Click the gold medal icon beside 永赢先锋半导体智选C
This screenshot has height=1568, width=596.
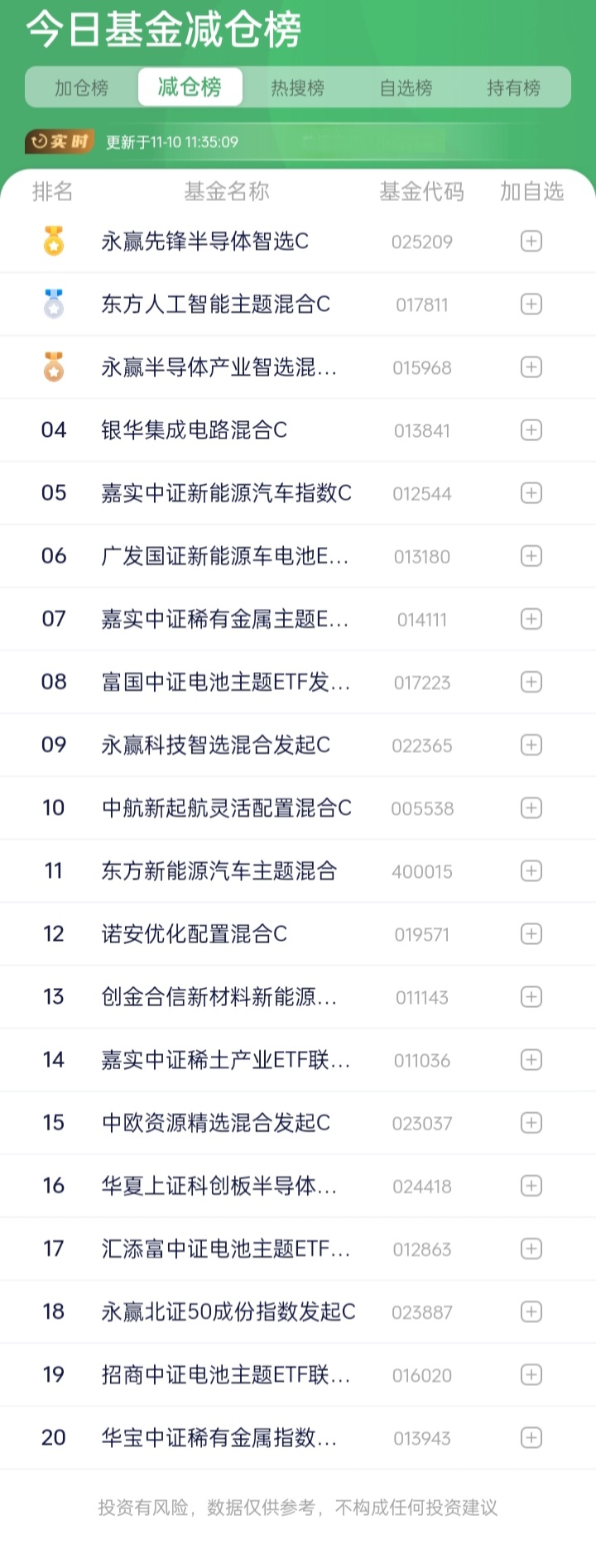click(53, 241)
